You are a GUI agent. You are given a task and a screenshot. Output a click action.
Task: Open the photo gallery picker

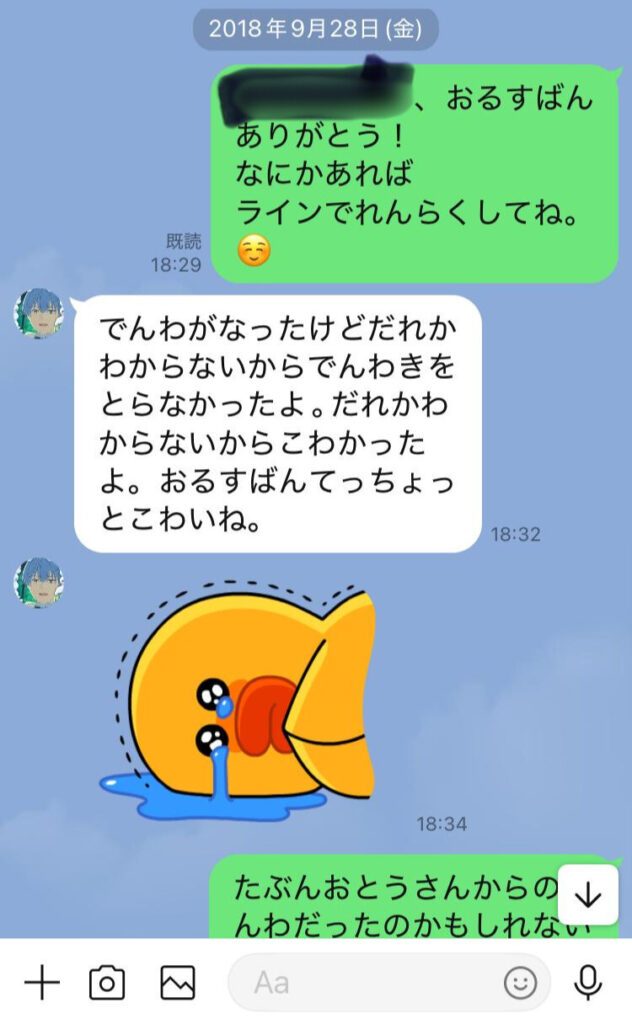[x=178, y=984]
